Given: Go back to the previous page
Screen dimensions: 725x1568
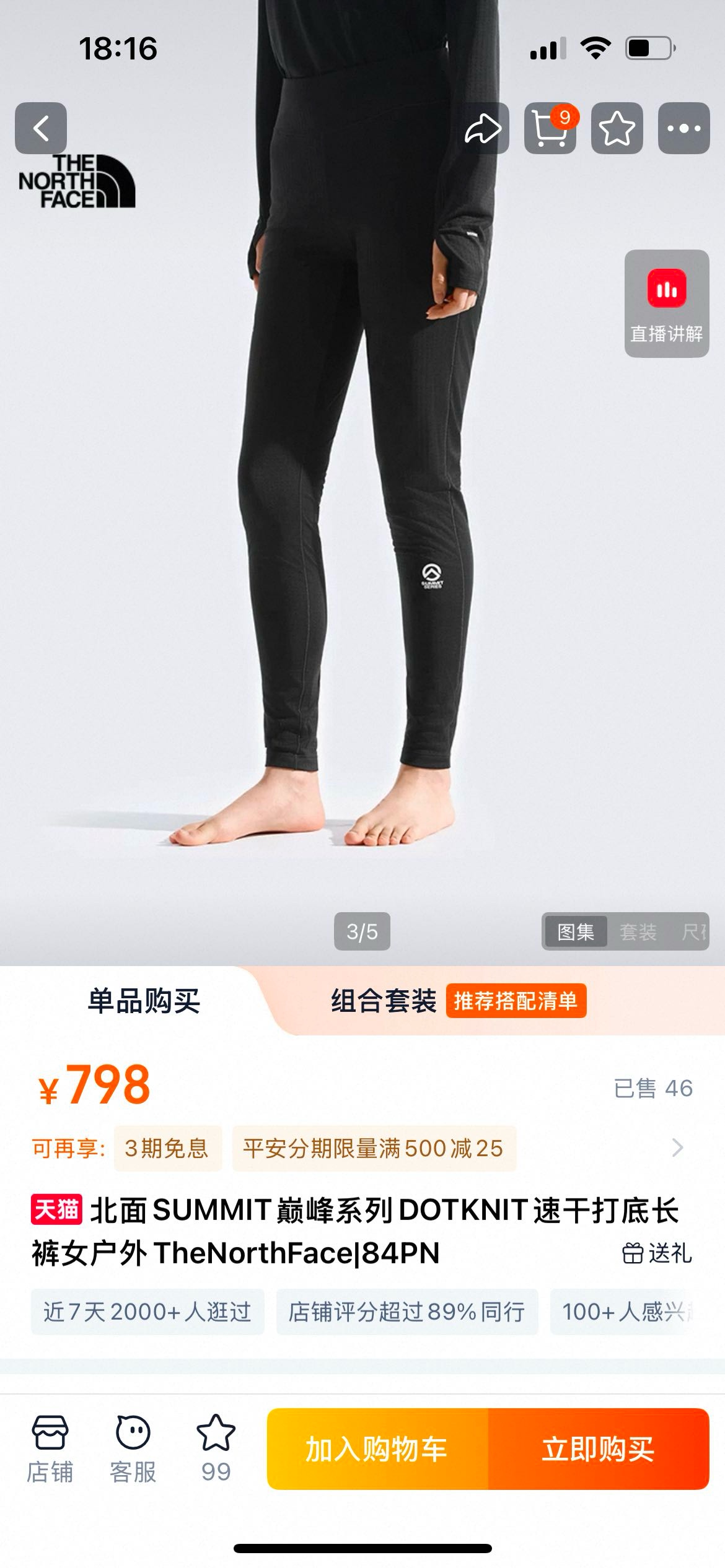Looking at the screenshot, I should (x=41, y=128).
